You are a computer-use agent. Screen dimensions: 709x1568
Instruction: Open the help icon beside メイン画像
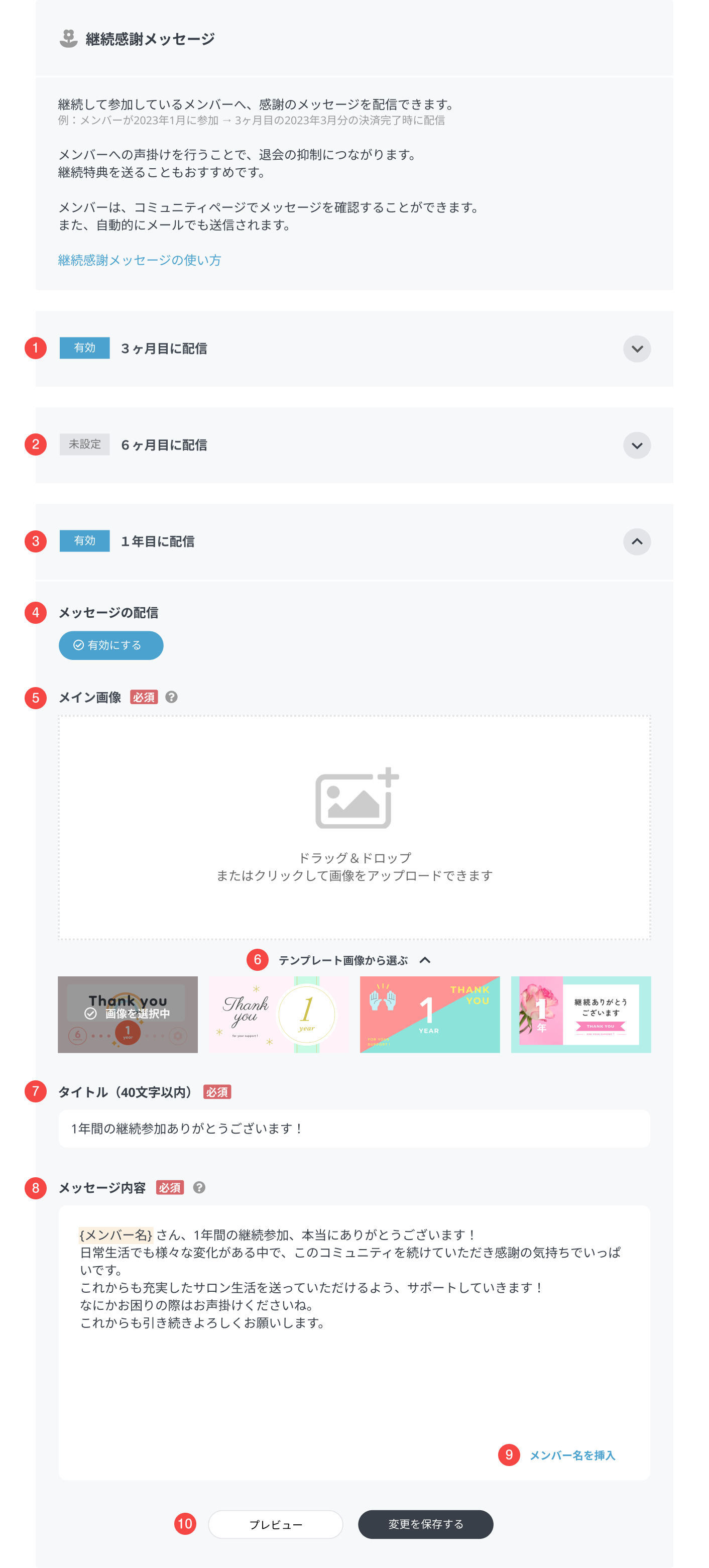172,697
